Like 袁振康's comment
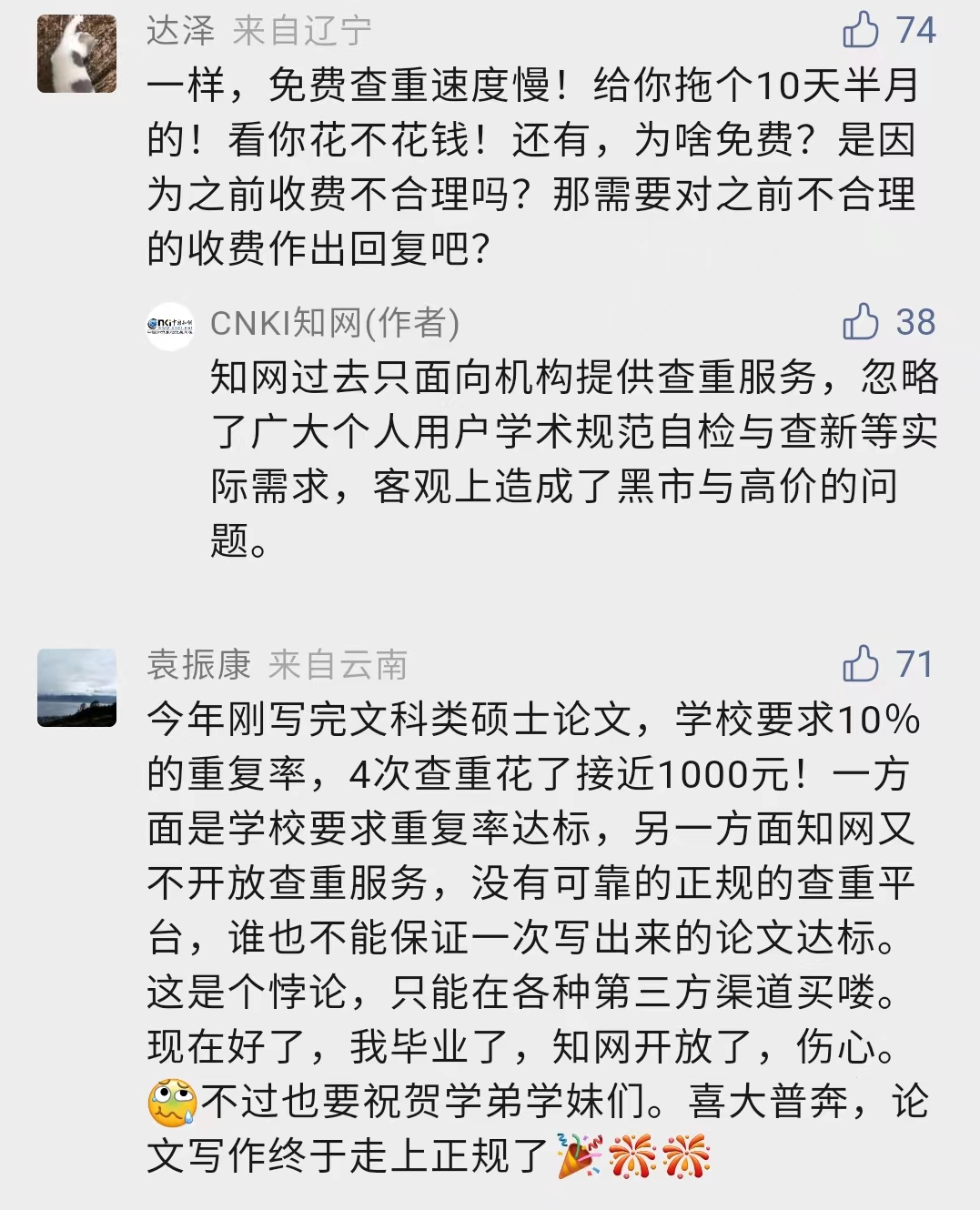The width and height of the screenshot is (980, 1210). (x=860, y=664)
